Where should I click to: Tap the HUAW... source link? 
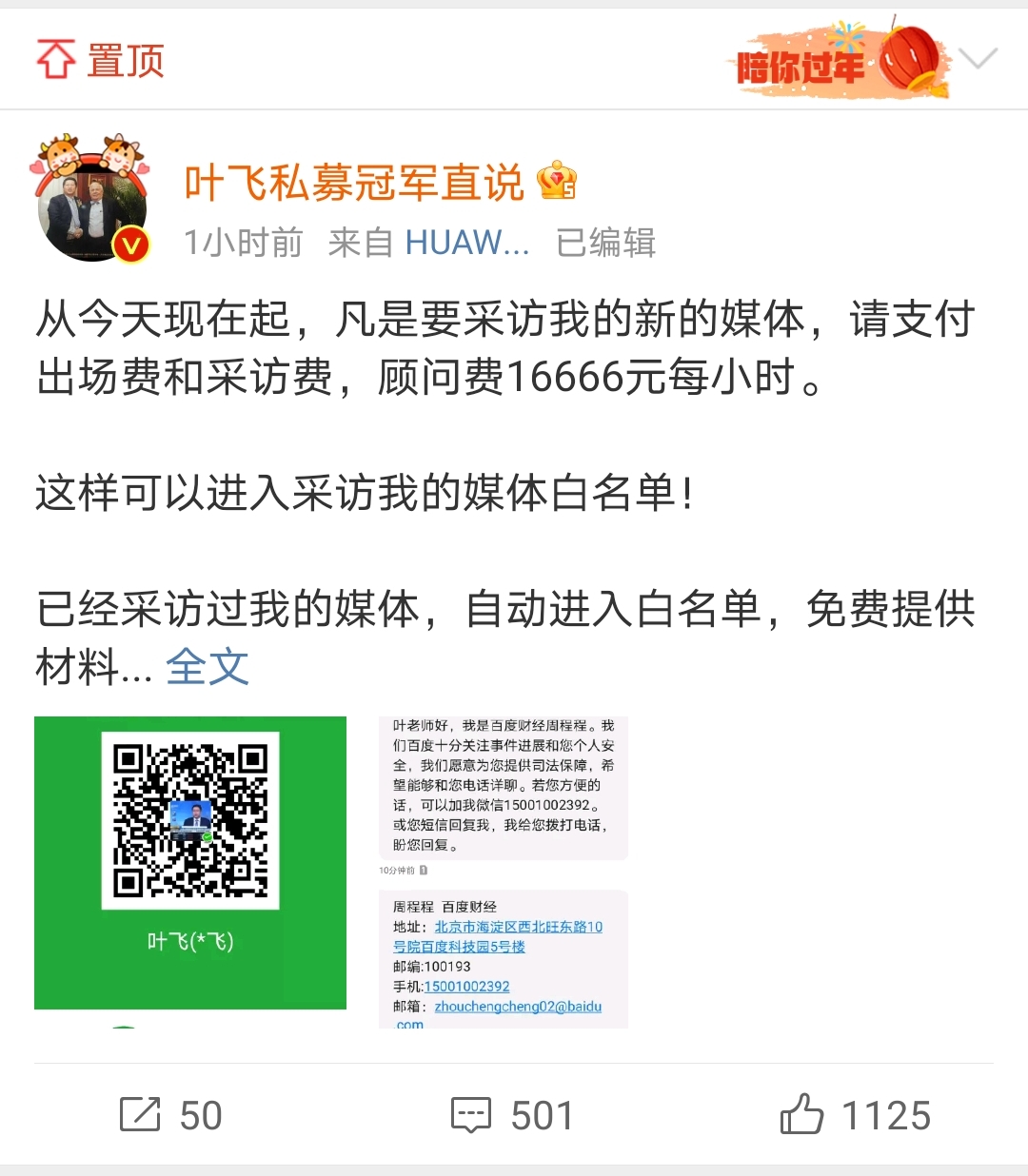click(466, 243)
